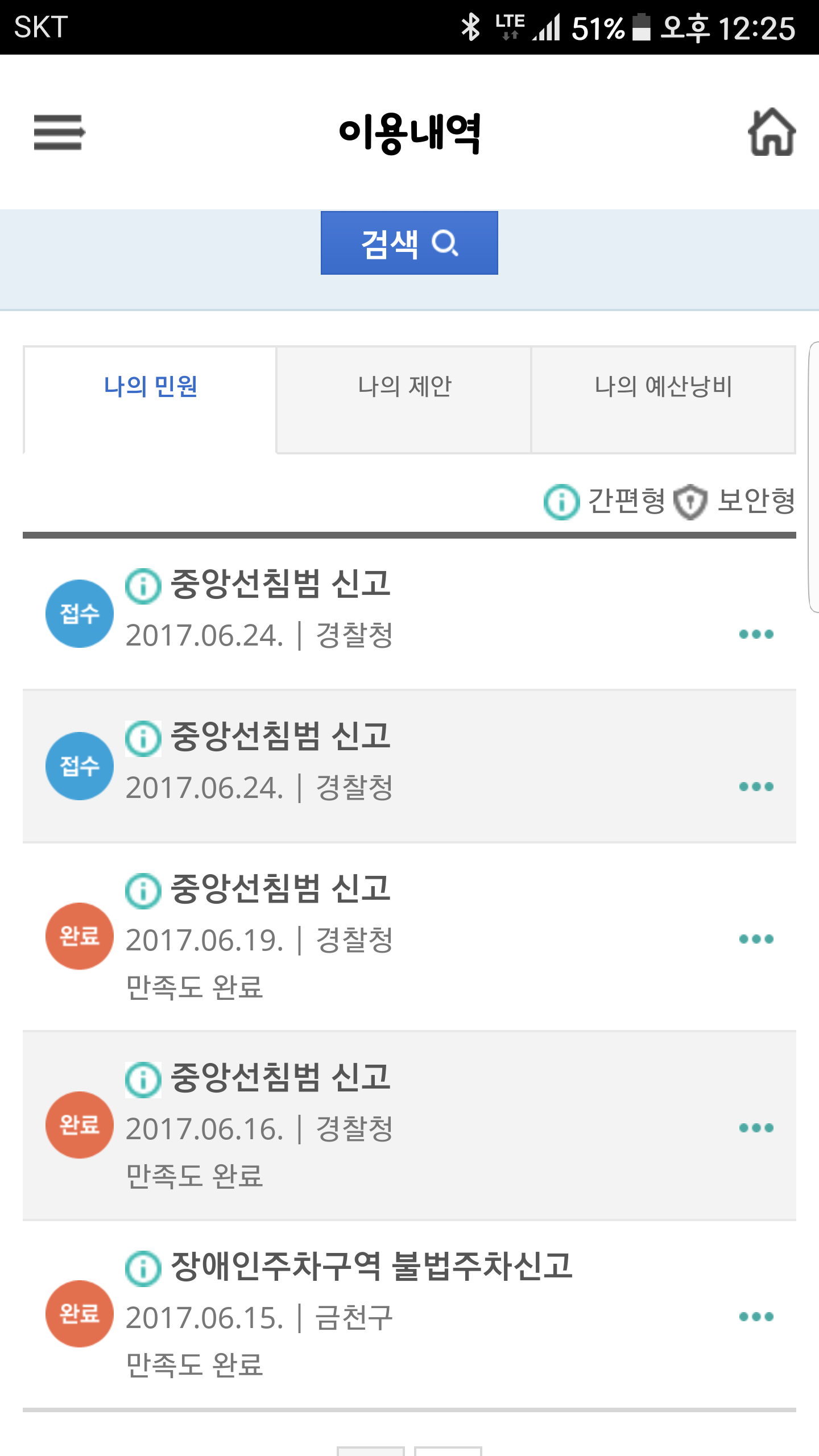The height and width of the screenshot is (1456, 819).
Task: Go to home via house icon
Action: coord(771,132)
